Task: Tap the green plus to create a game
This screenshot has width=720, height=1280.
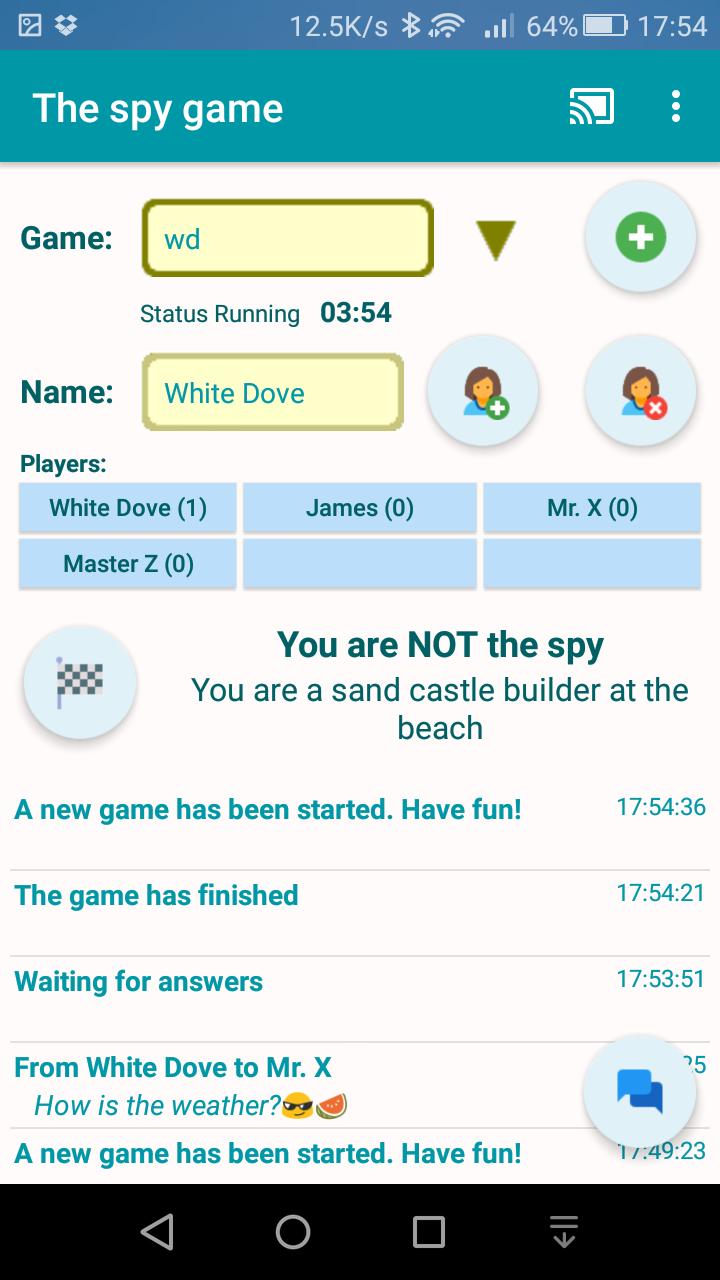Action: tap(640, 237)
